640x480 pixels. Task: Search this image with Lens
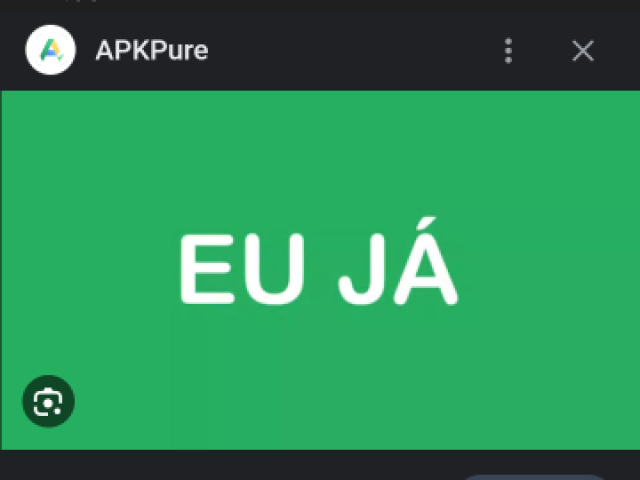click(x=48, y=402)
